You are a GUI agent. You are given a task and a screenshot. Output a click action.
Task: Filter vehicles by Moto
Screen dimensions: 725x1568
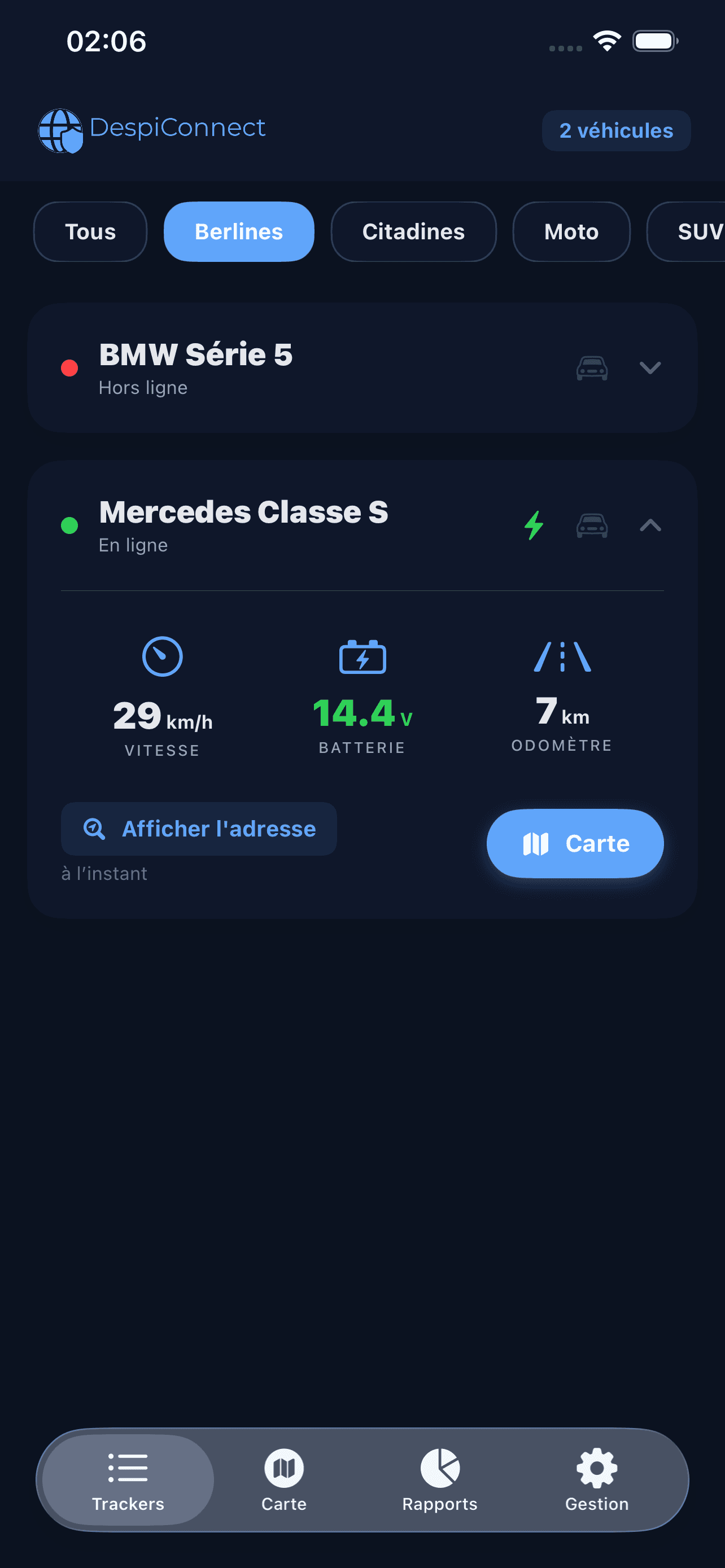pos(571,232)
